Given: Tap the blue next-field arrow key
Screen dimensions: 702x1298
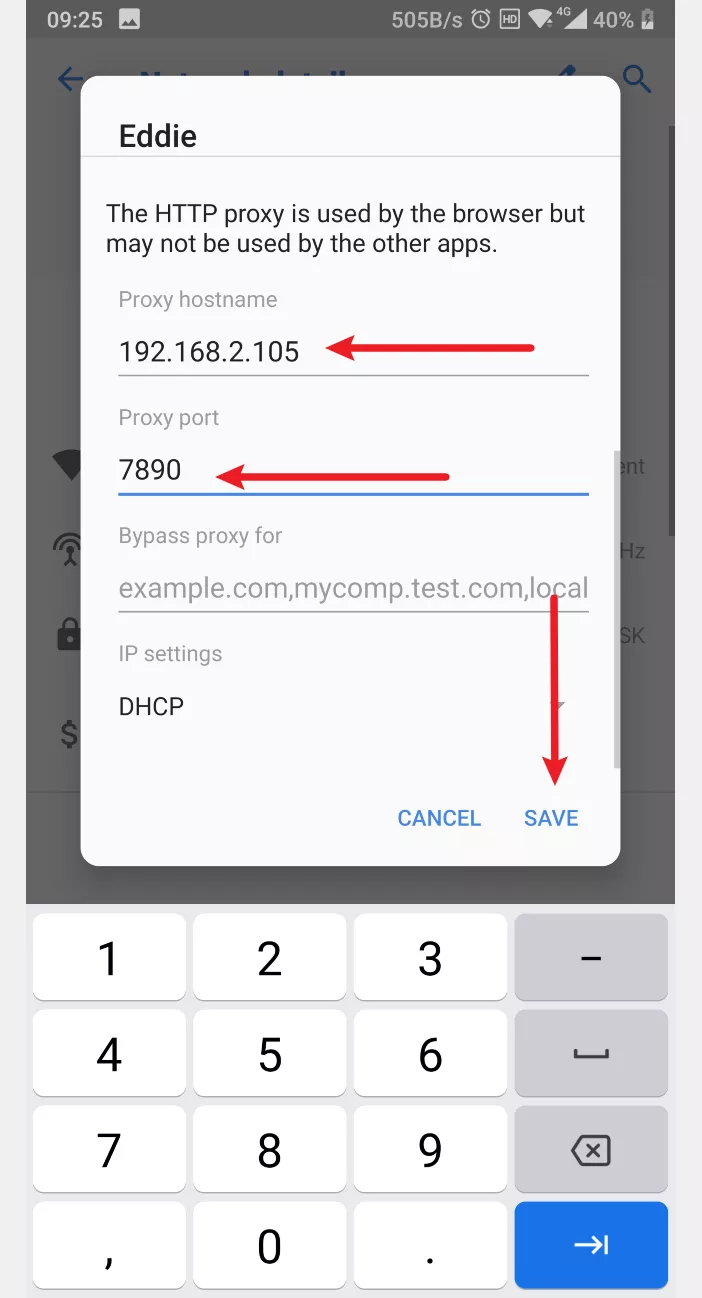Looking at the screenshot, I should coord(590,1246).
